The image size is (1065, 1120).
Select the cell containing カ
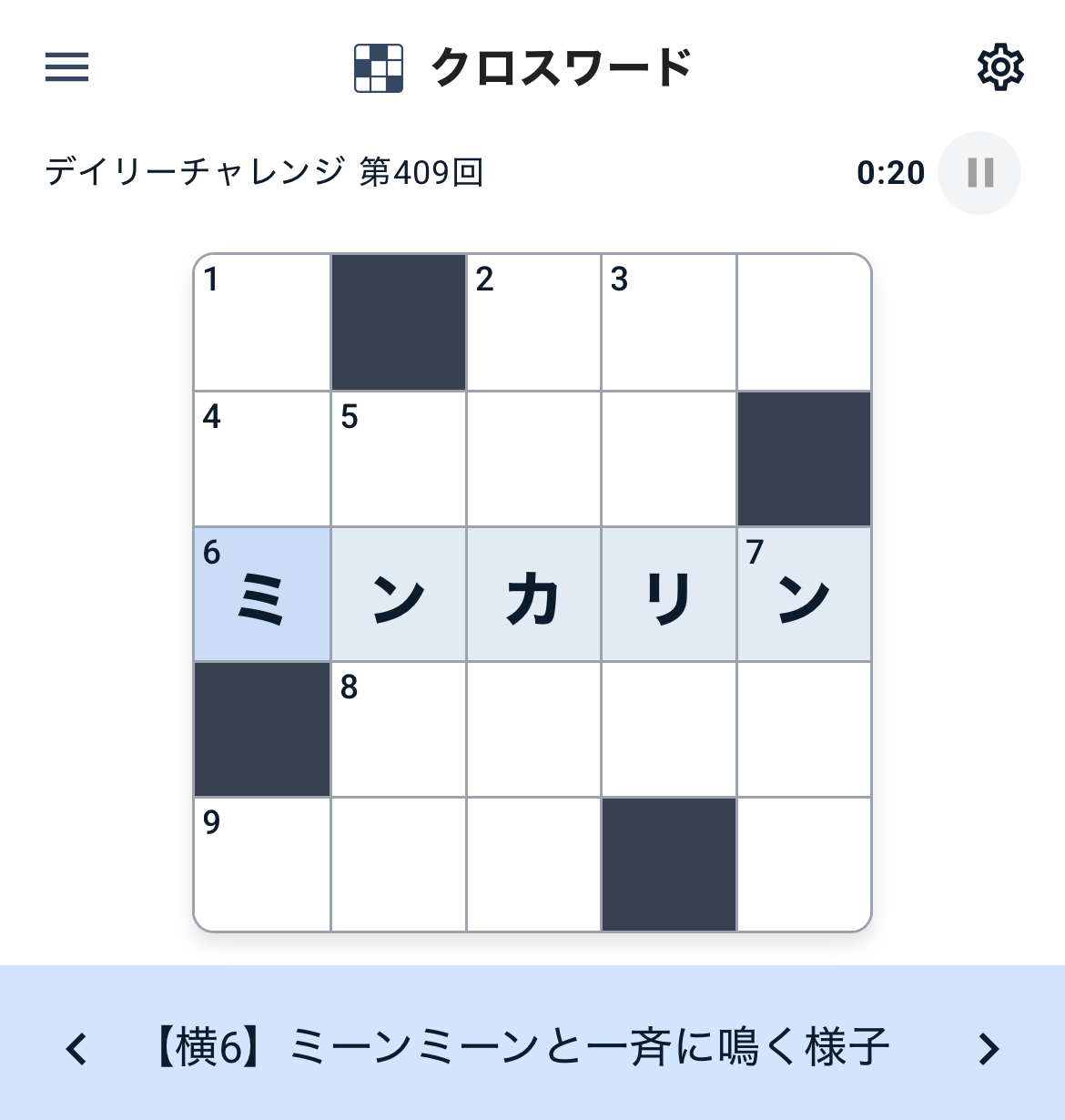(x=533, y=595)
